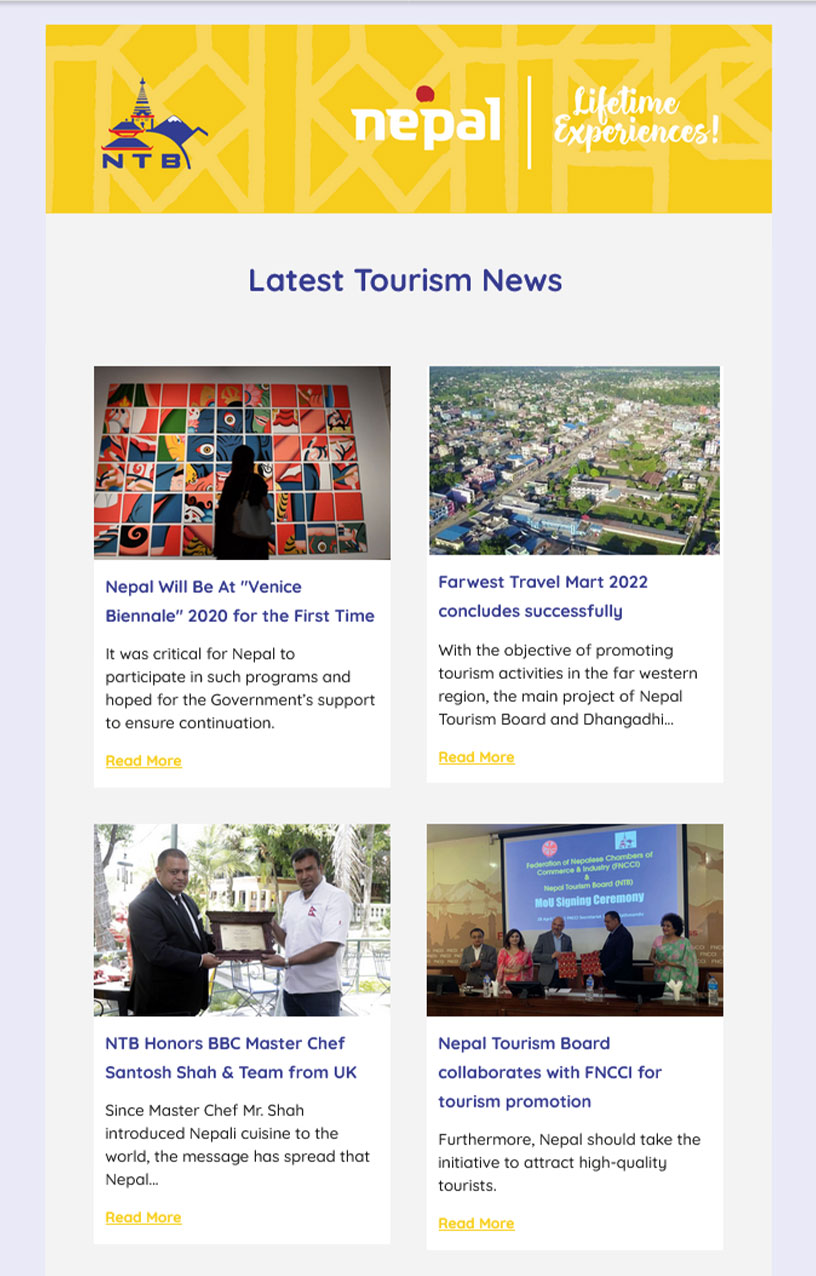This screenshot has height=1276, width=816.
Task: Open headline "Farwest Travel Mart 2022 concludes successfully"
Action: click(x=543, y=596)
